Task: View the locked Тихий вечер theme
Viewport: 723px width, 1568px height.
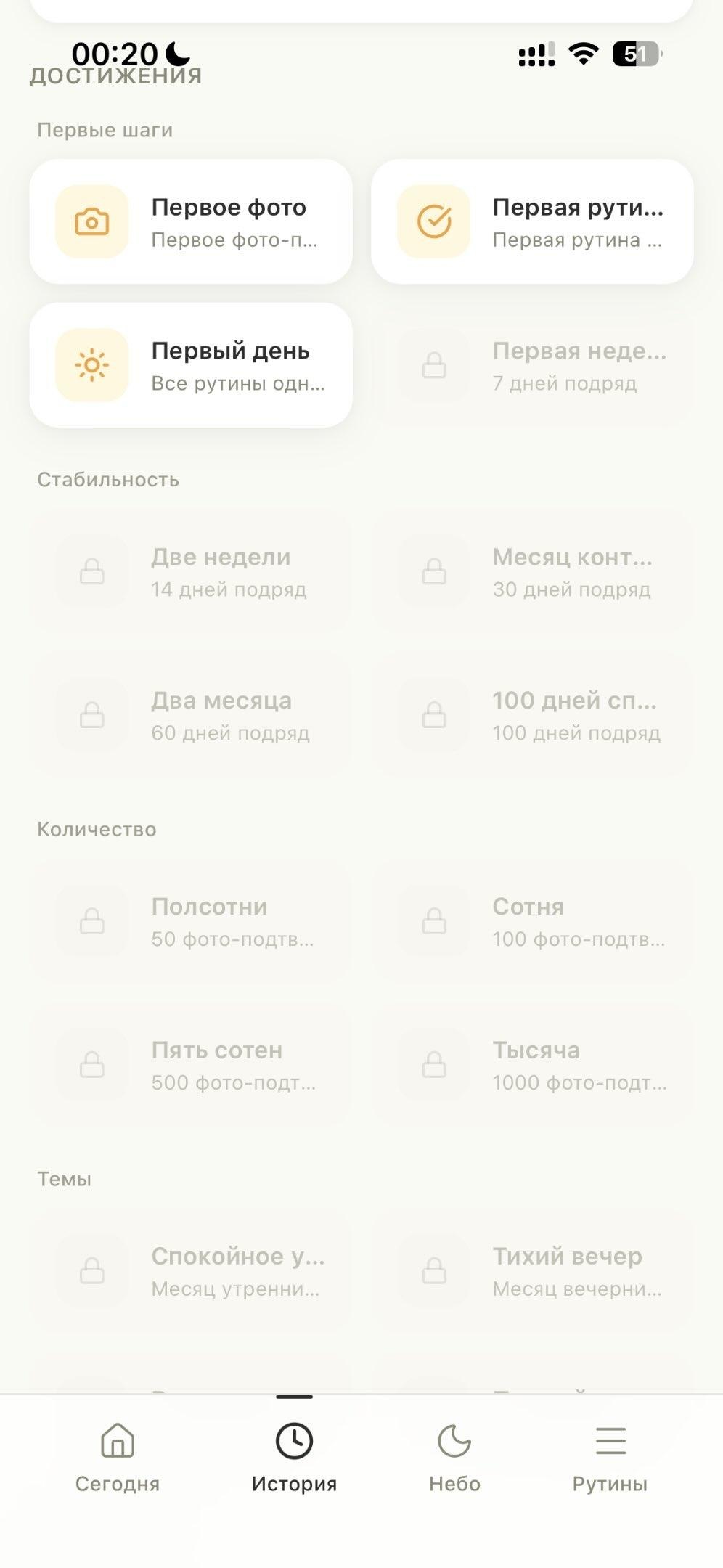Action: tap(532, 1271)
